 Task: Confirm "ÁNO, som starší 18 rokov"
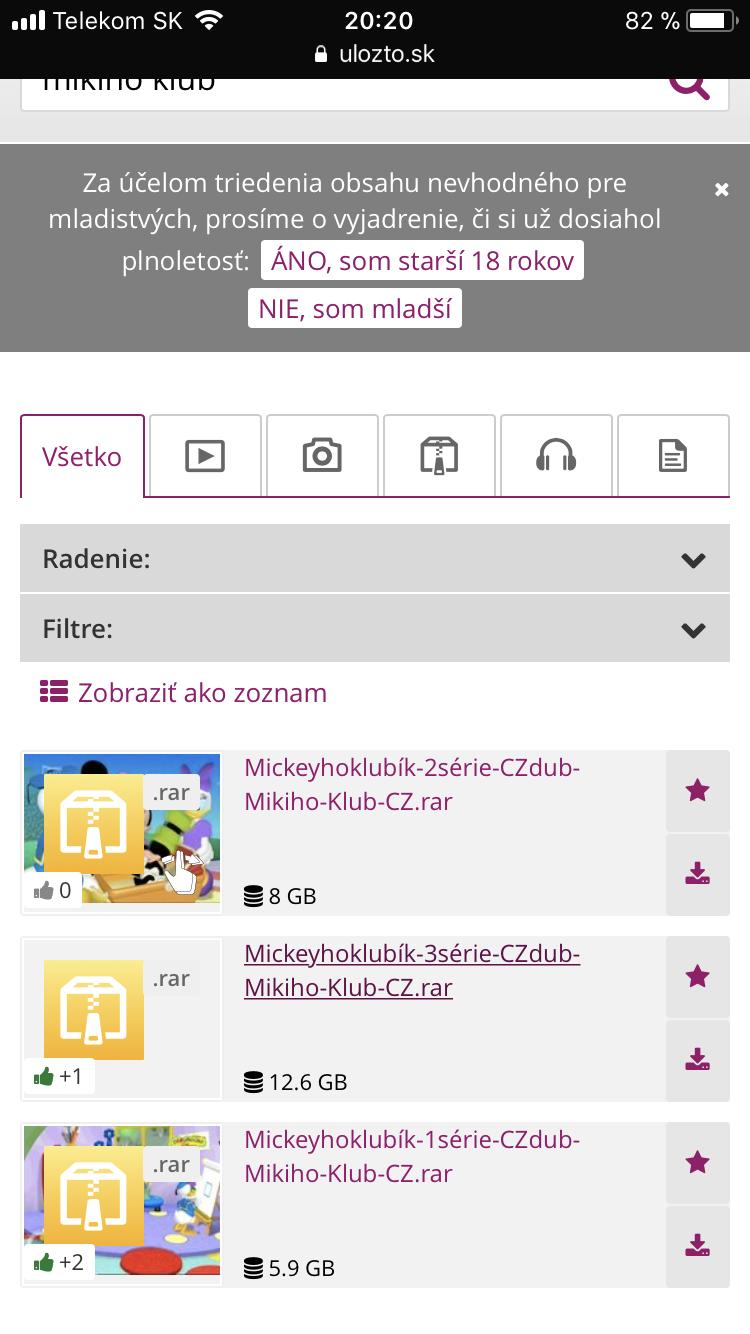[422, 262]
